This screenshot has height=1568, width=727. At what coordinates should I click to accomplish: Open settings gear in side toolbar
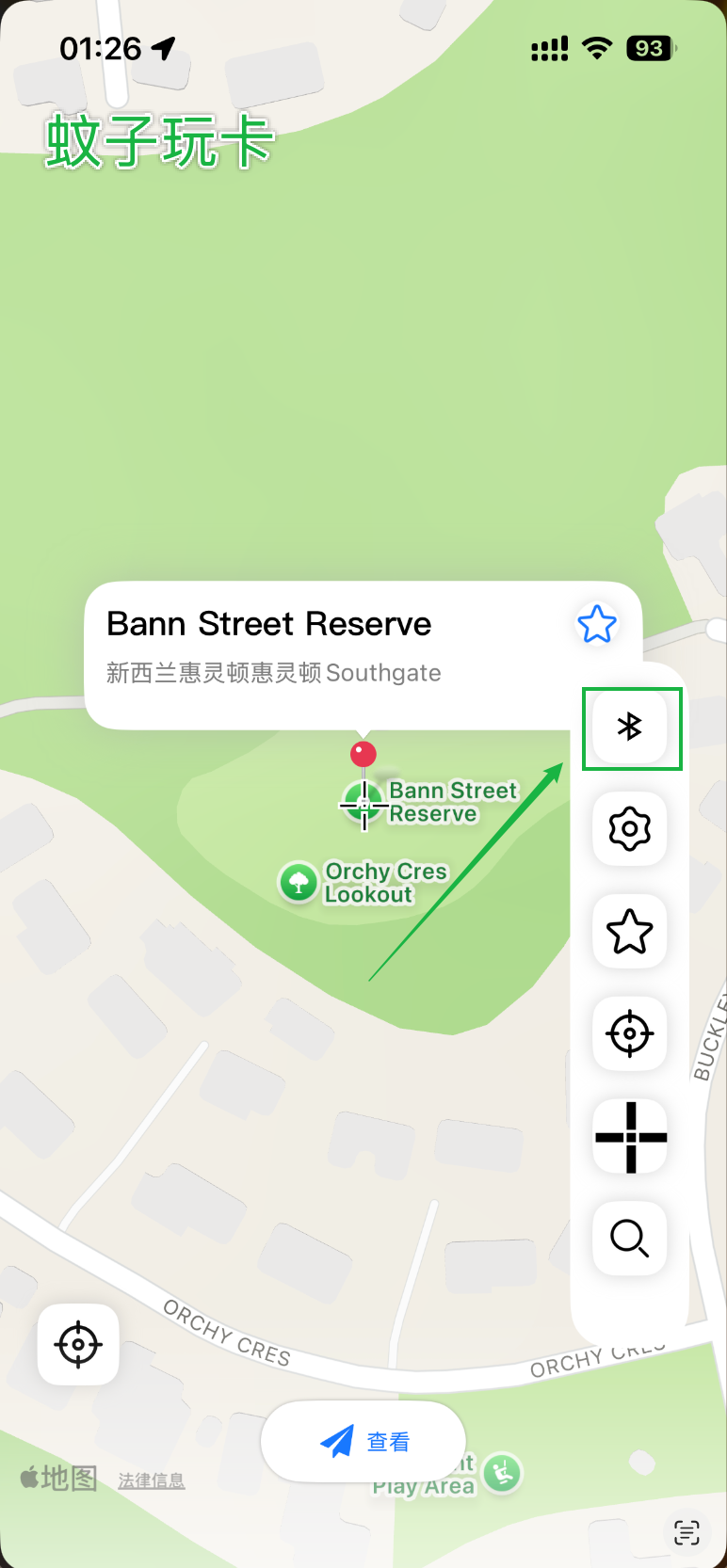[x=630, y=829]
